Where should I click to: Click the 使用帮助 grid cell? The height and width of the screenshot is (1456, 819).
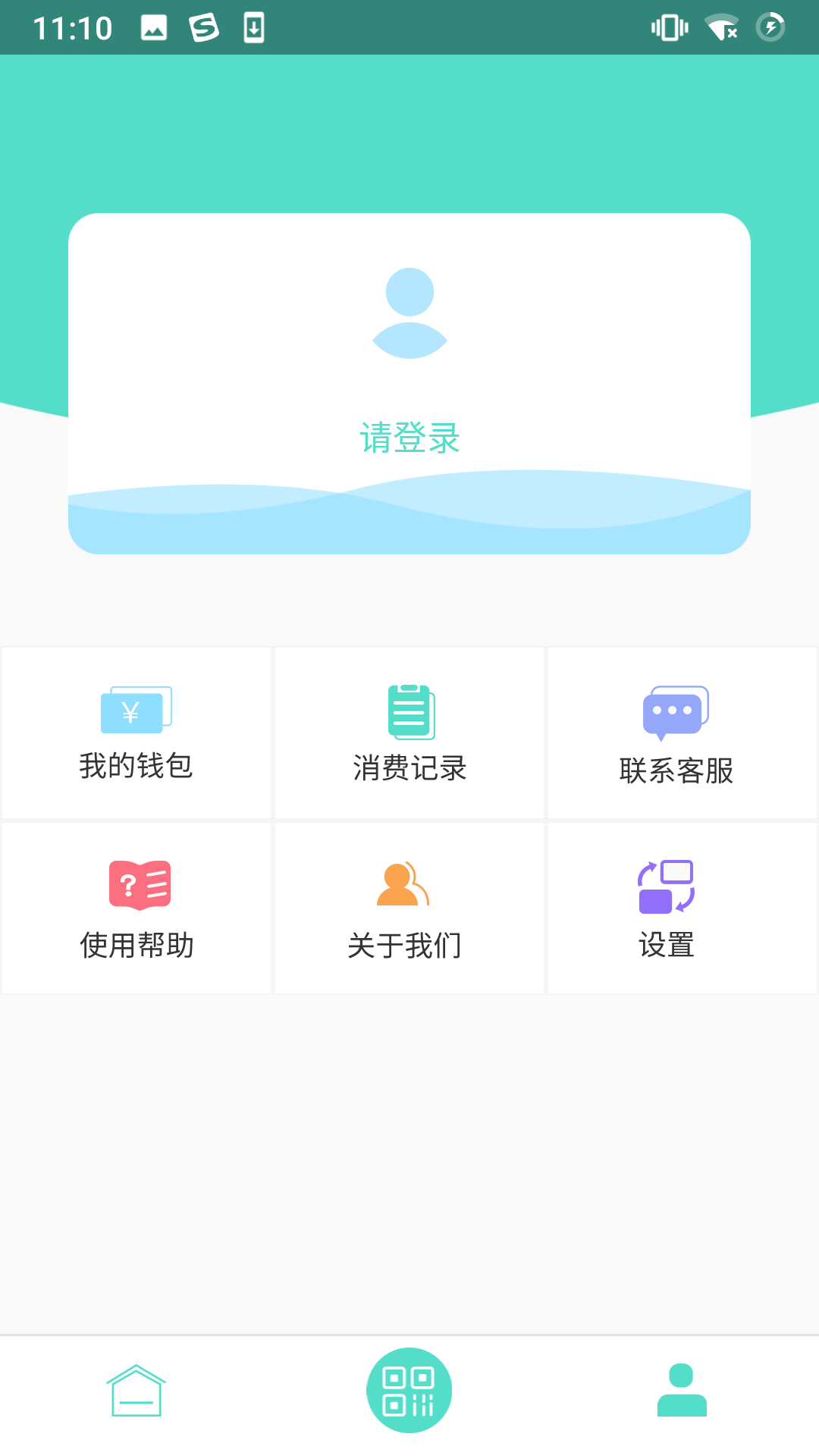click(x=136, y=908)
